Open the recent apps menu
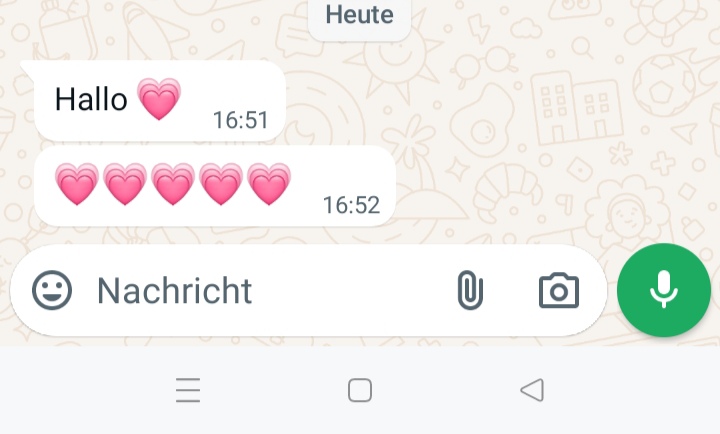Image resolution: width=720 pixels, height=434 pixels. coord(188,390)
